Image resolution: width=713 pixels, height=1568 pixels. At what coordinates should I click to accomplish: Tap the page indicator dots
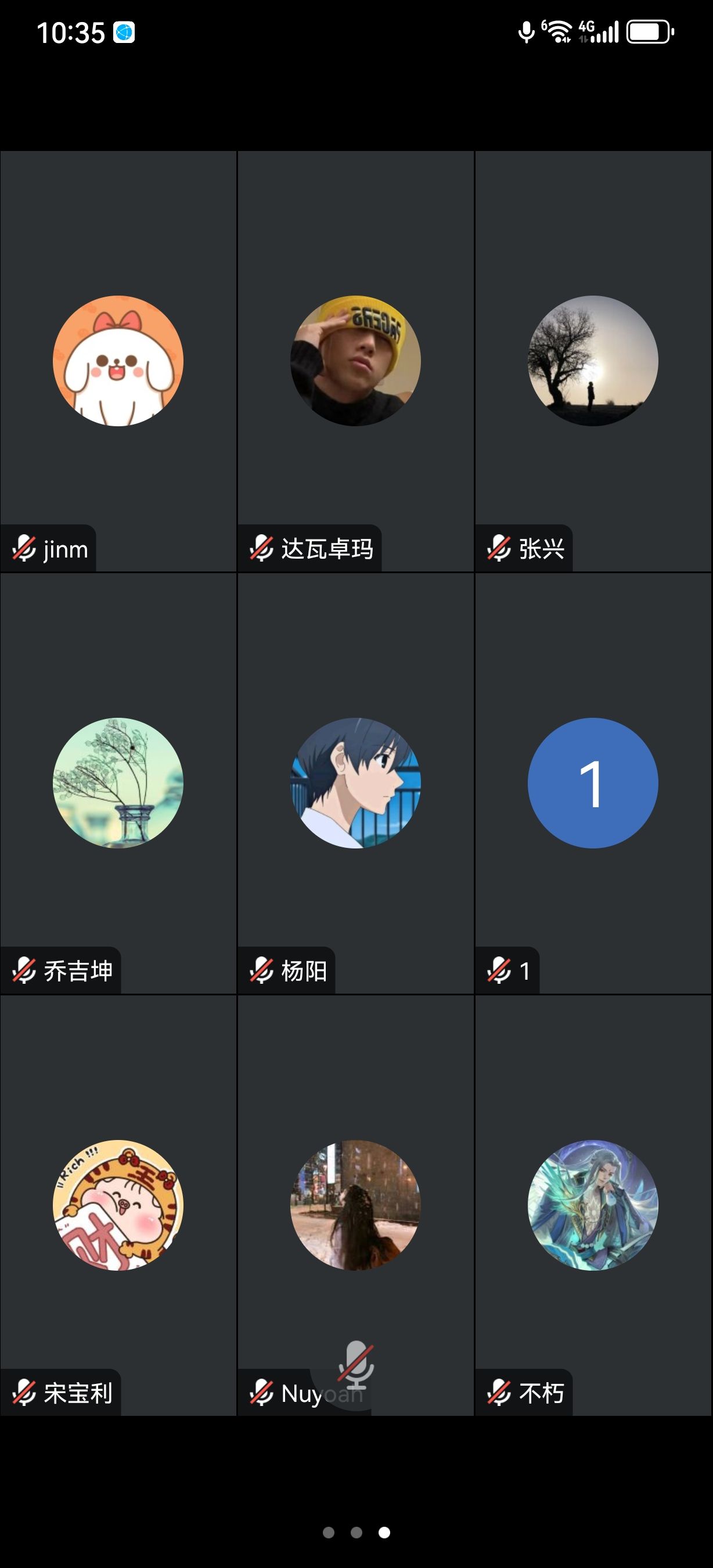click(x=356, y=1532)
